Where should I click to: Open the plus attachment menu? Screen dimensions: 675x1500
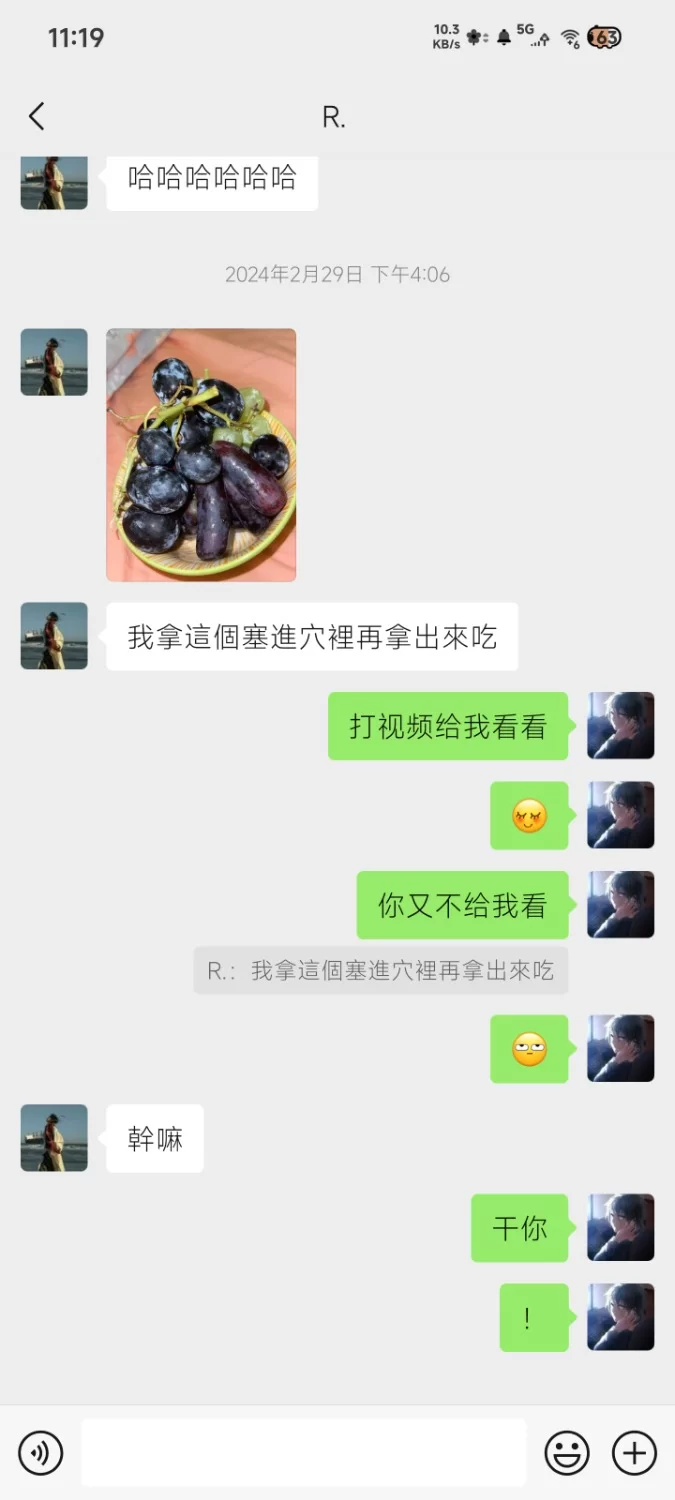click(634, 1452)
